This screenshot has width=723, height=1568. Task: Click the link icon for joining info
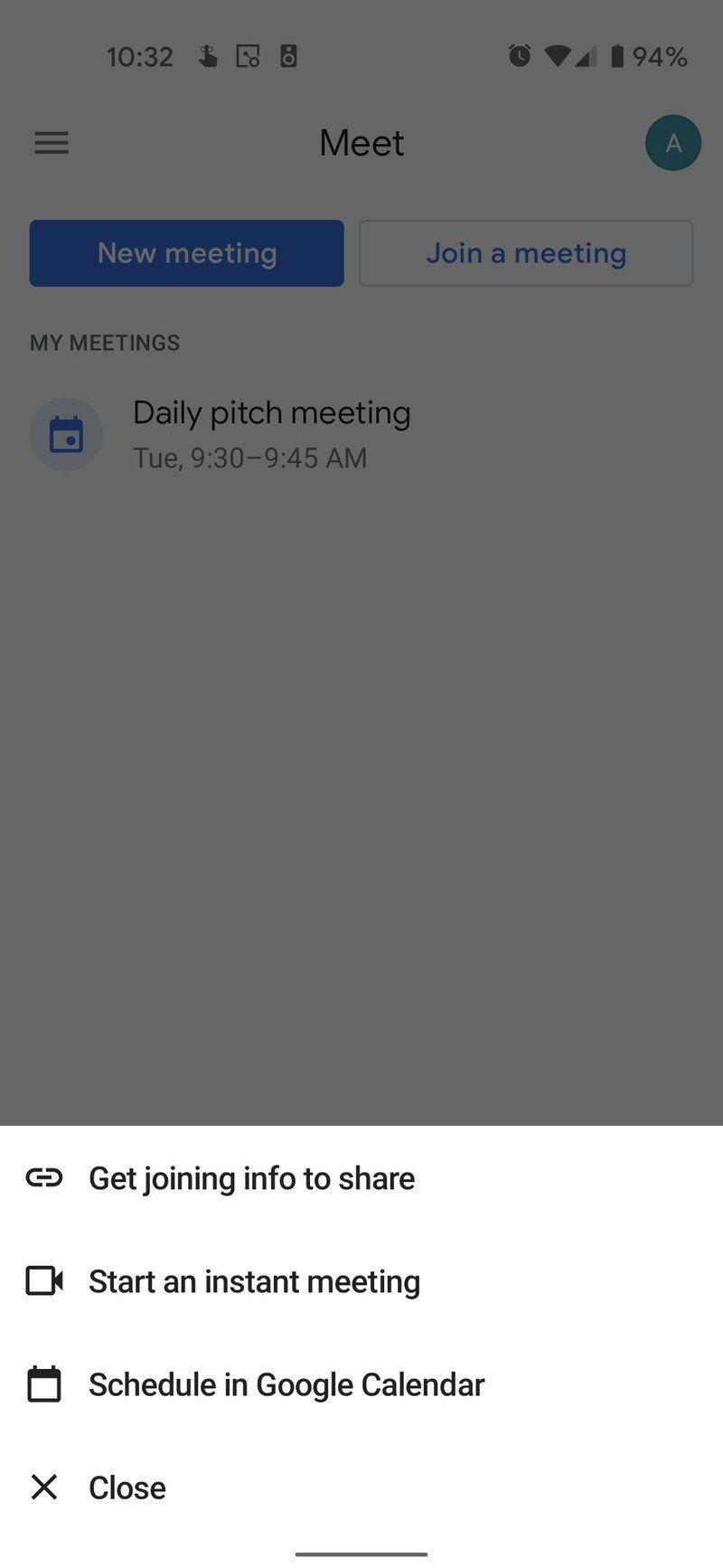pyautogui.click(x=43, y=1178)
